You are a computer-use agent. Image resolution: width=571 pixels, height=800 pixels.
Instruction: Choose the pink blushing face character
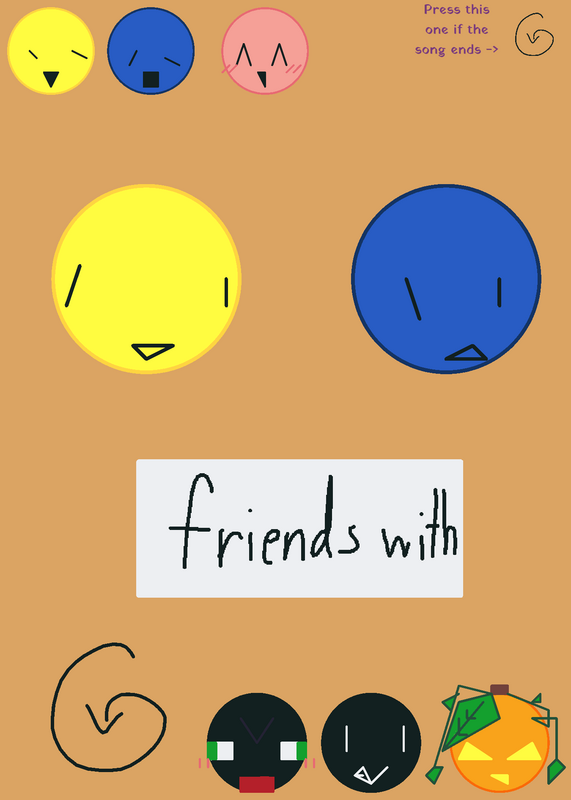[x=265, y=51]
